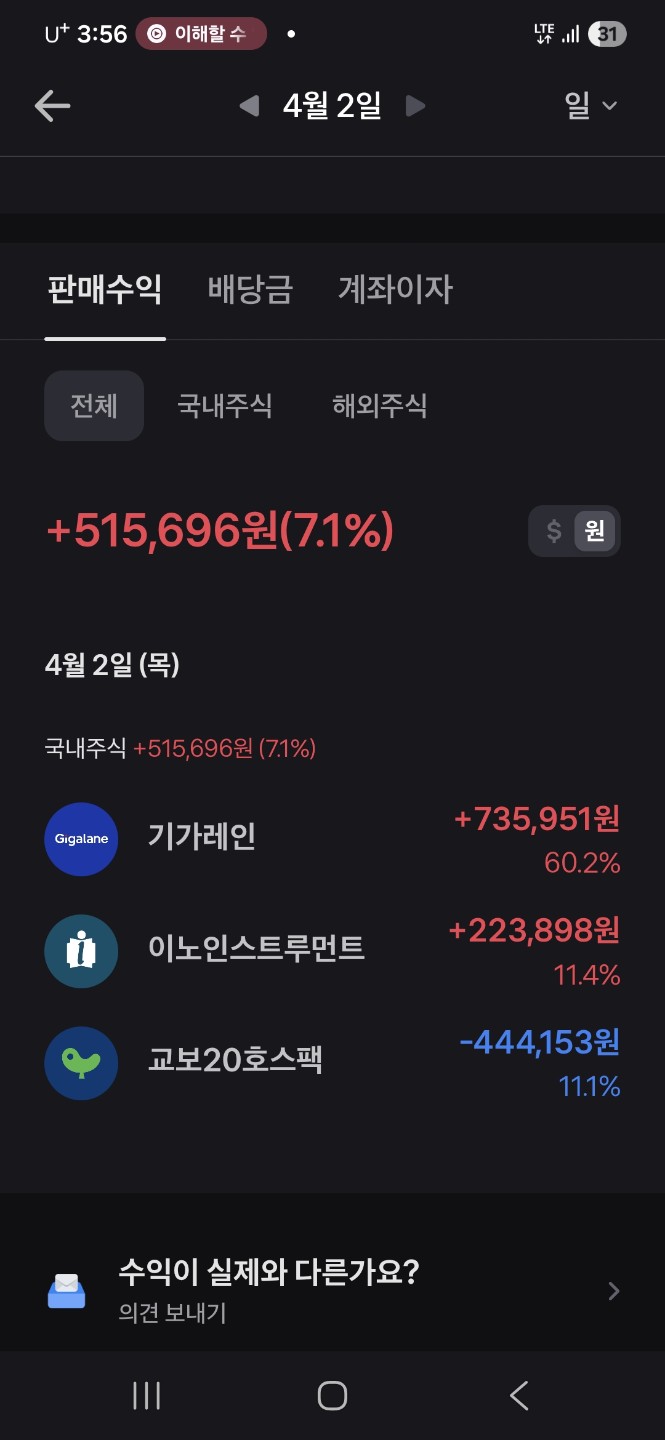Select the 판매수익 tab
The height and width of the screenshot is (1440, 665).
[105, 290]
